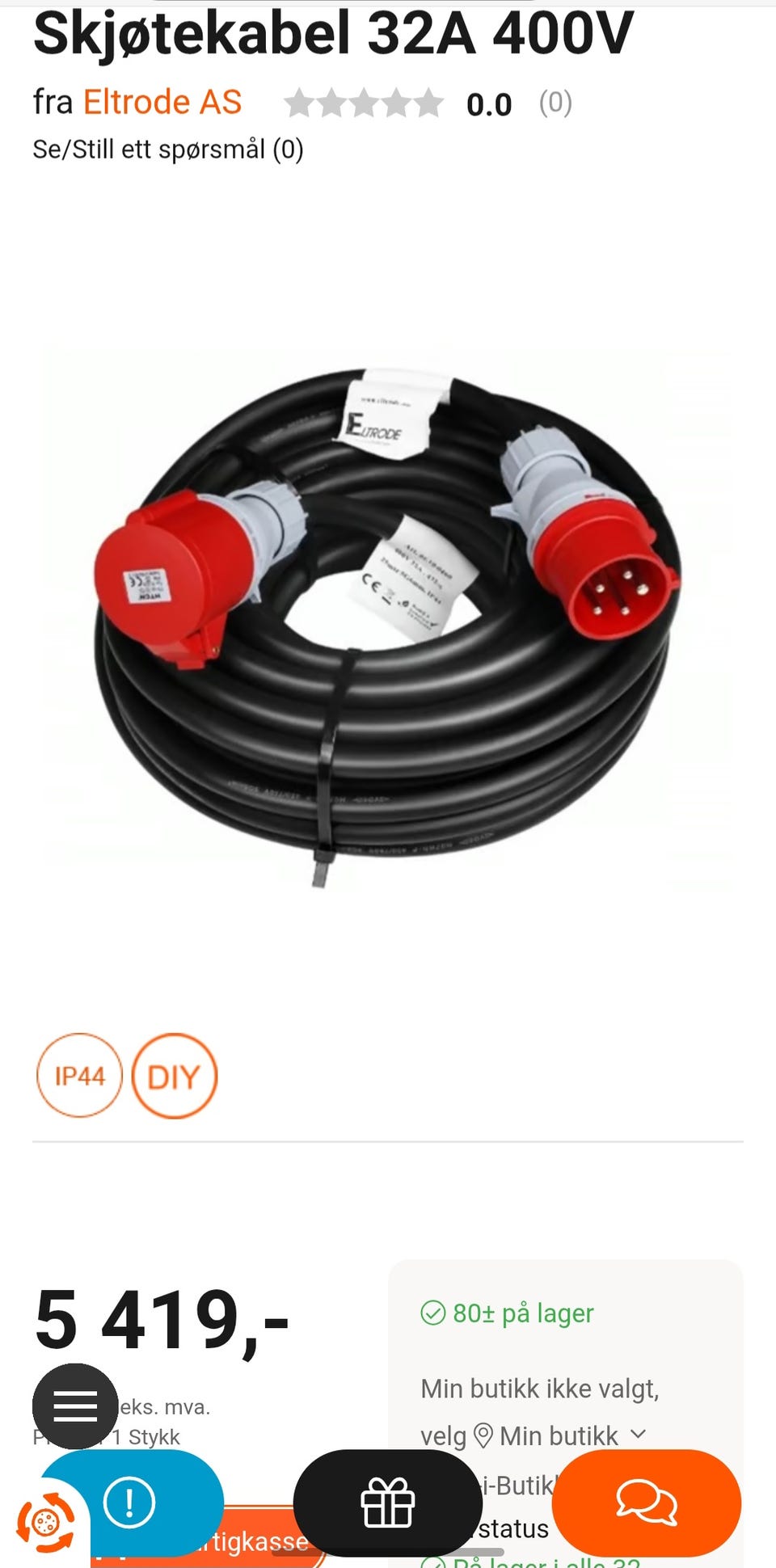The width and height of the screenshot is (776, 1568).
Task: Open the Eltrode AS brand link
Action: 162,103
